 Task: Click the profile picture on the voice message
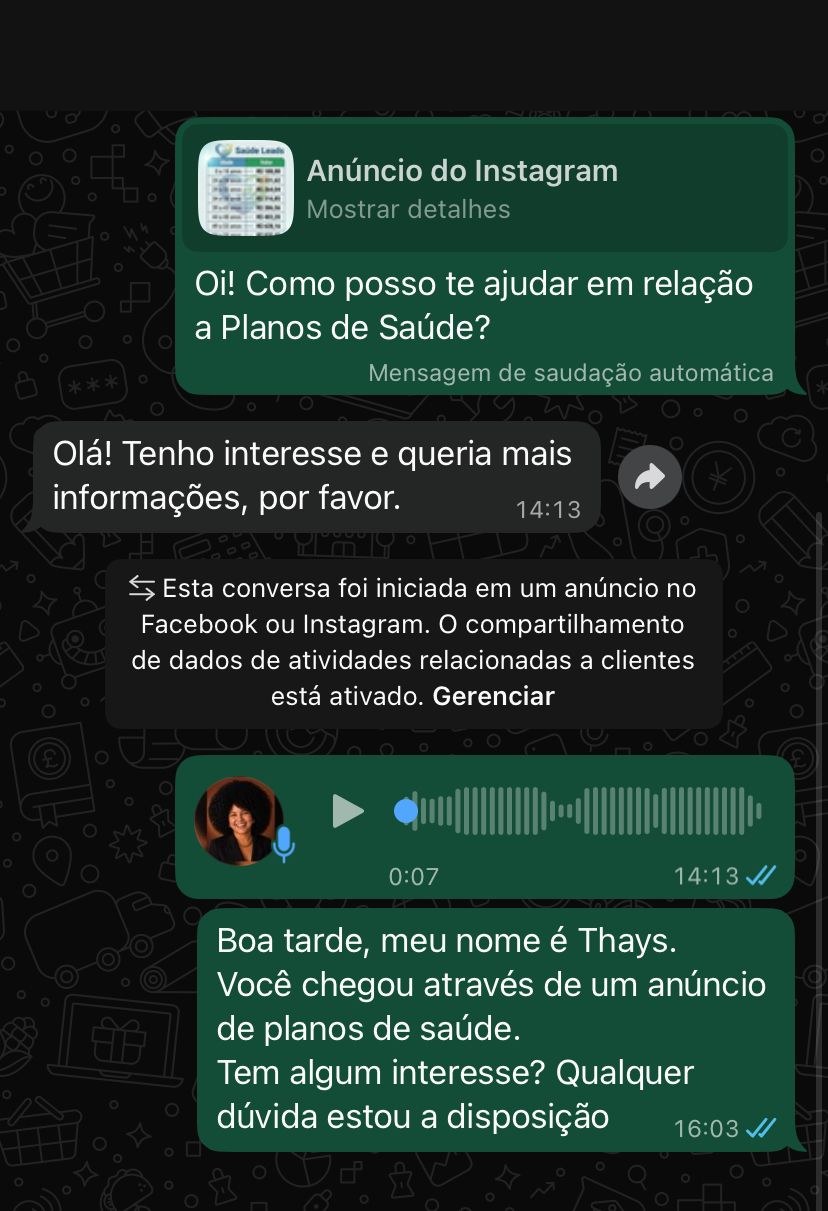[239, 820]
